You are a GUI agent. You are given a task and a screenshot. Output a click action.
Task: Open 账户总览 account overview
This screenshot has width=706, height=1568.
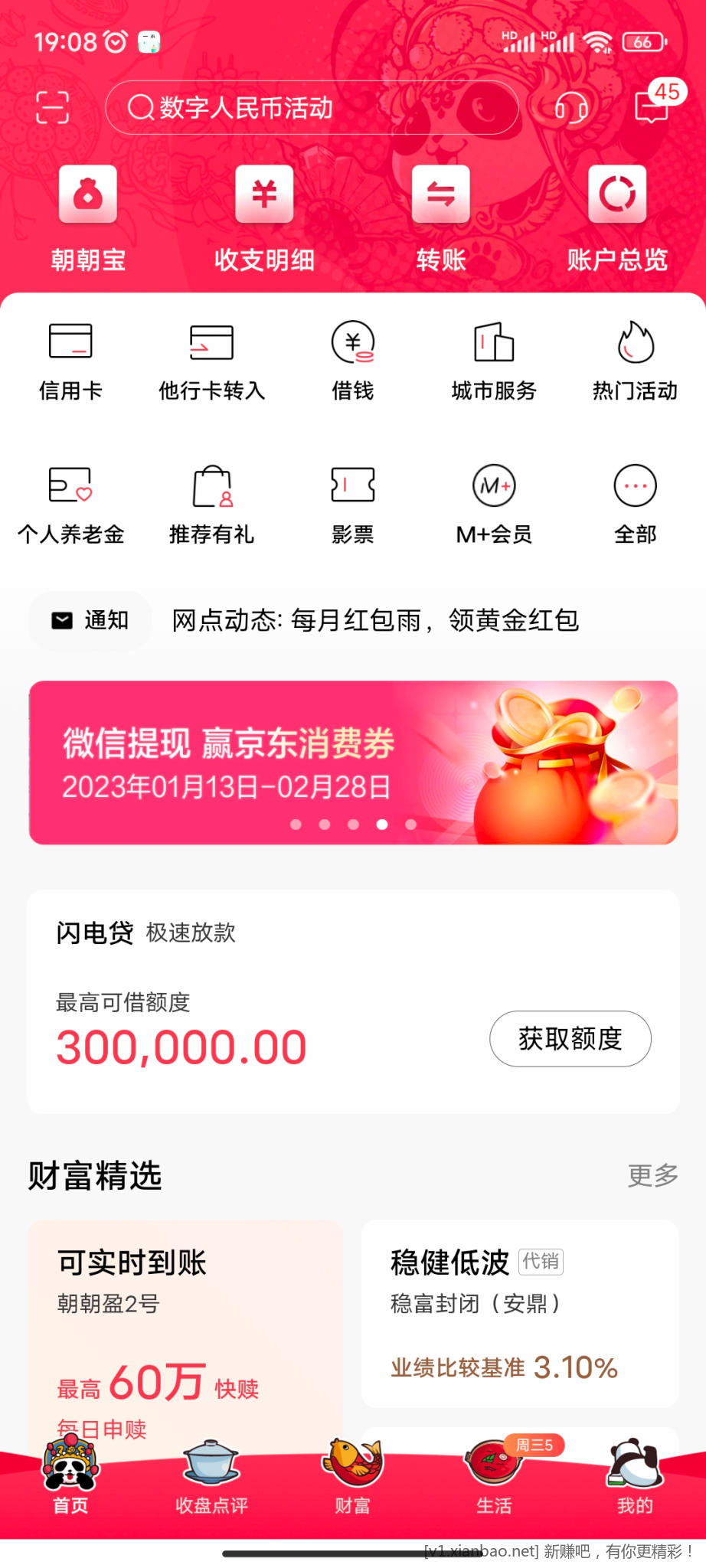pyautogui.click(x=617, y=218)
